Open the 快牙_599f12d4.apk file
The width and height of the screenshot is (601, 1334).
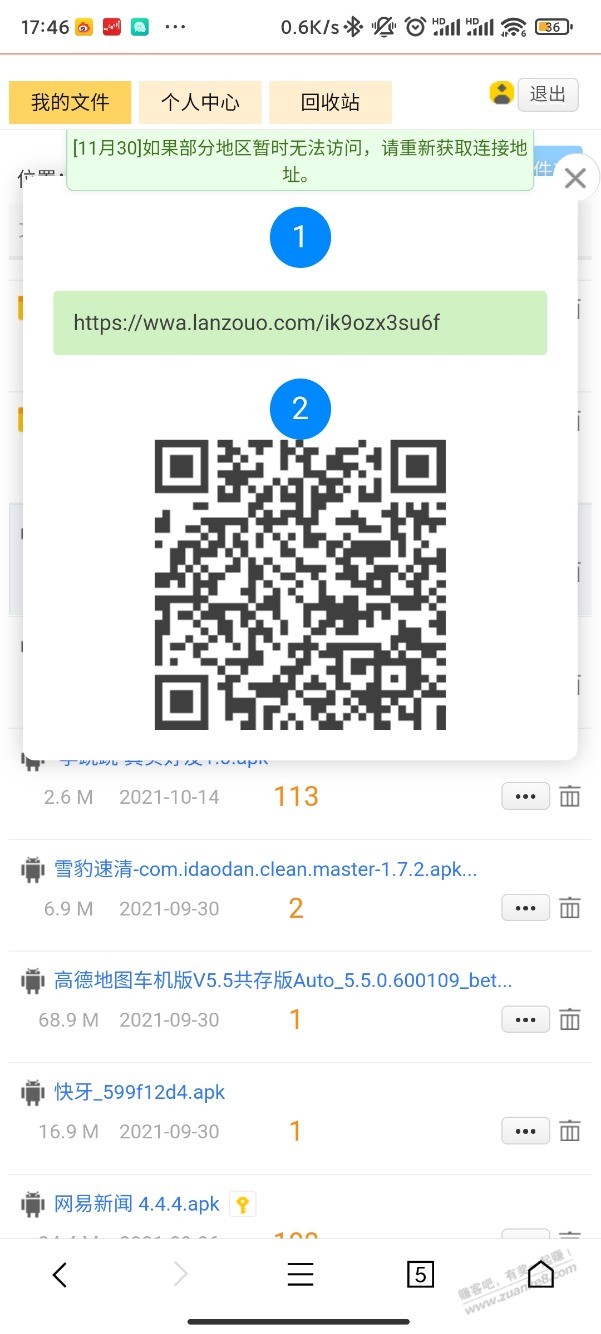(140, 1092)
